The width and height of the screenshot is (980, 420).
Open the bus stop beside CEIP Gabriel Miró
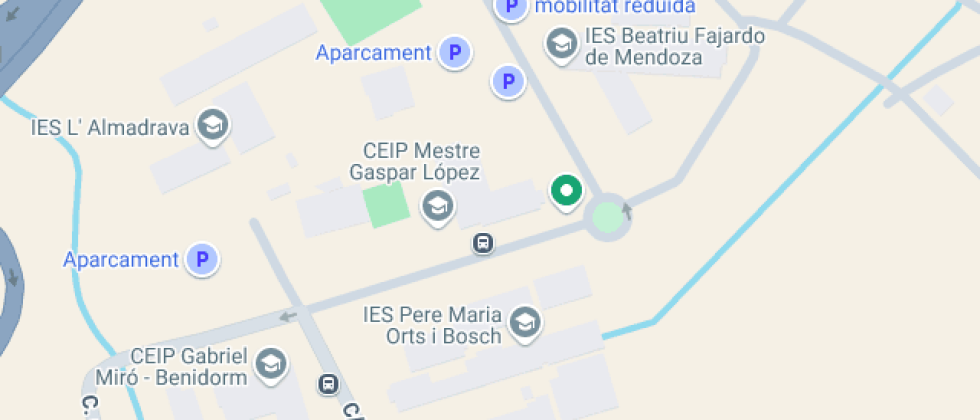328,383
